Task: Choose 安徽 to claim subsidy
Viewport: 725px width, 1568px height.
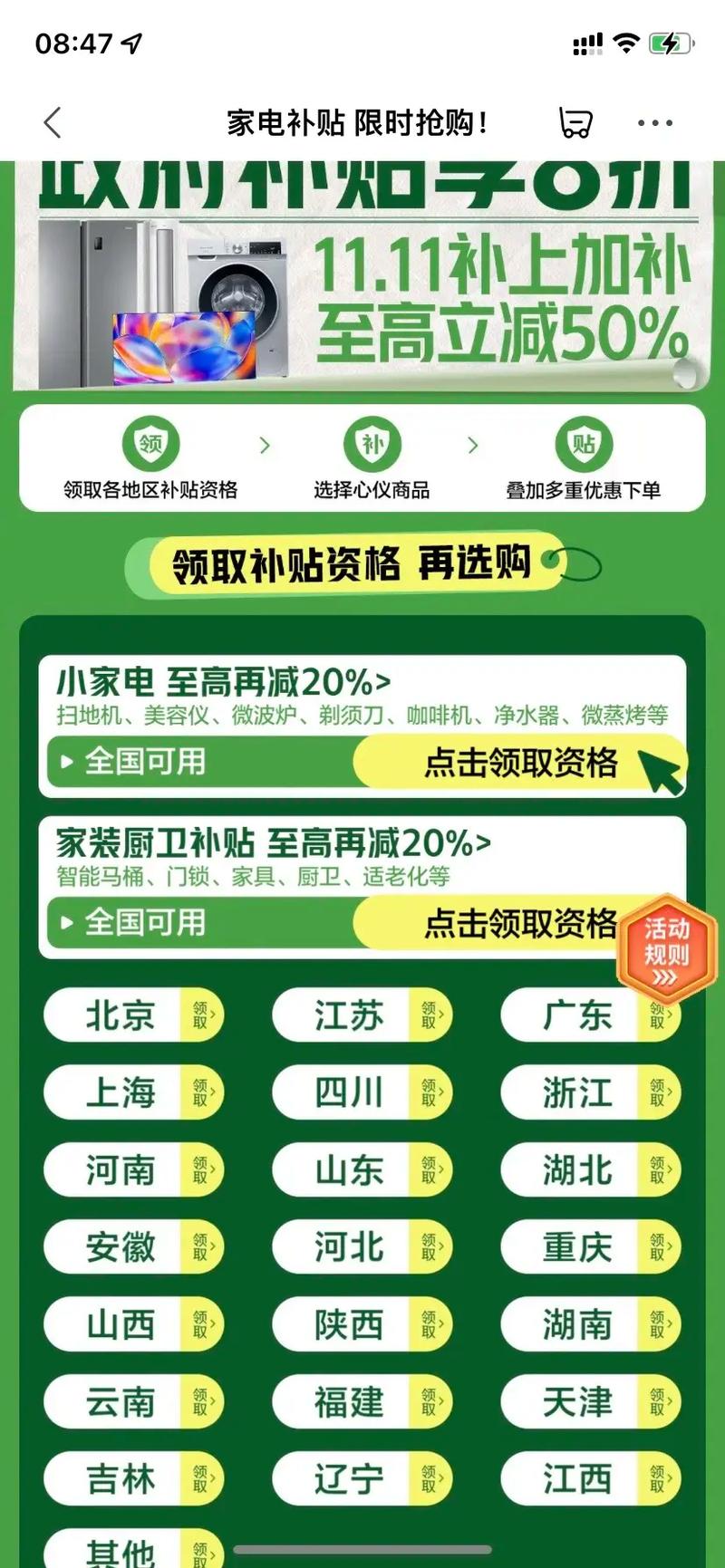Action: click(x=133, y=1247)
